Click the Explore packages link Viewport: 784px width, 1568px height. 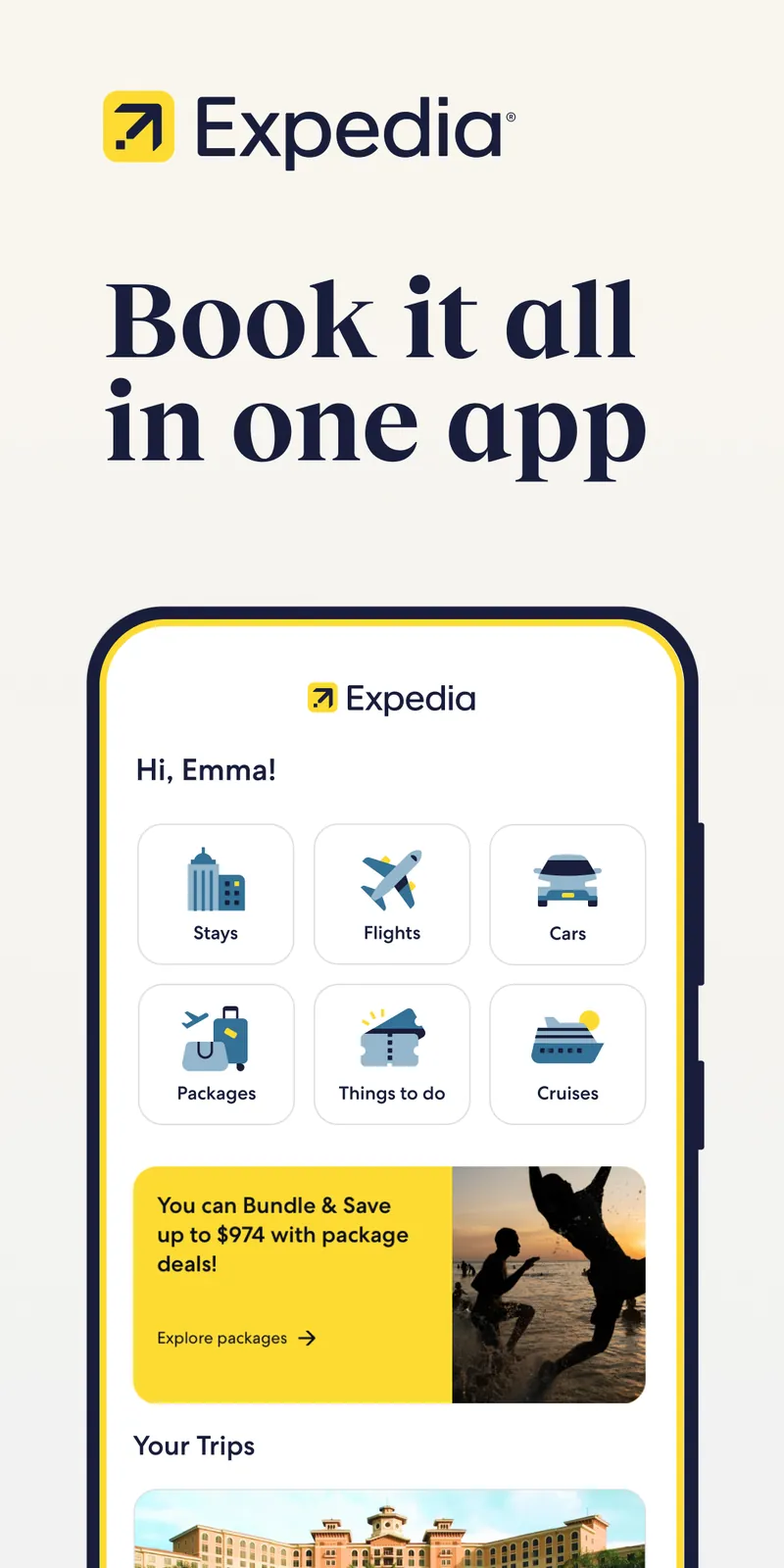(222, 1338)
